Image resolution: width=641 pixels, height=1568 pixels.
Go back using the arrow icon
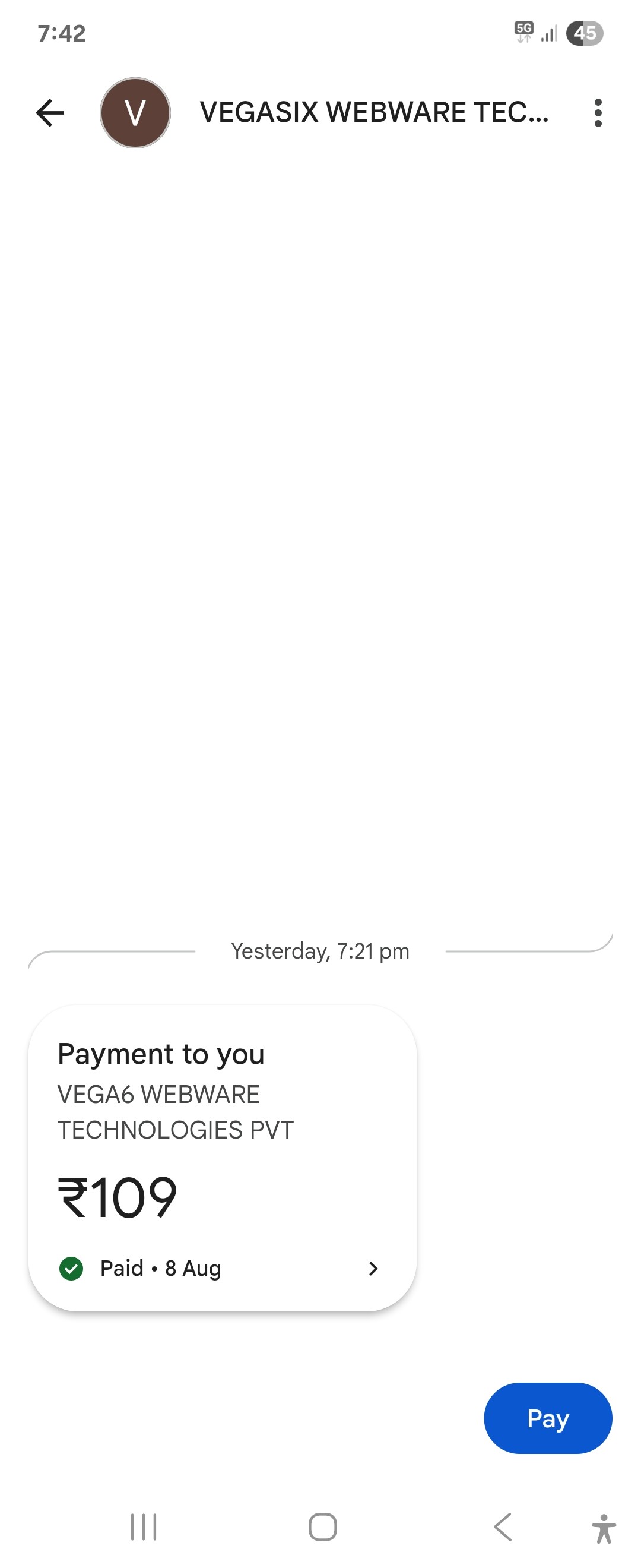pyautogui.click(x=50, y=113)
